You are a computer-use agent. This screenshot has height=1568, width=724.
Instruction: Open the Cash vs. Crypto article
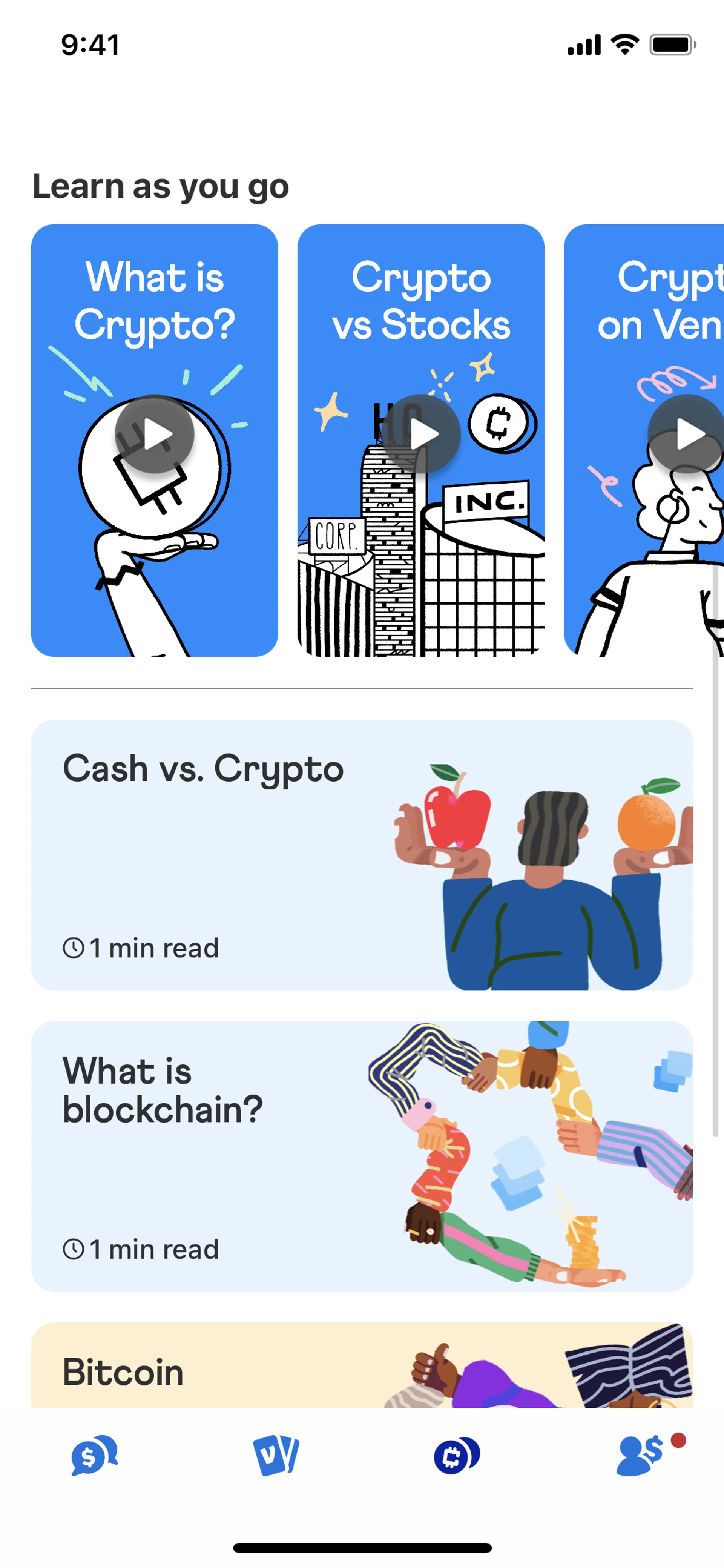point(361,855)
